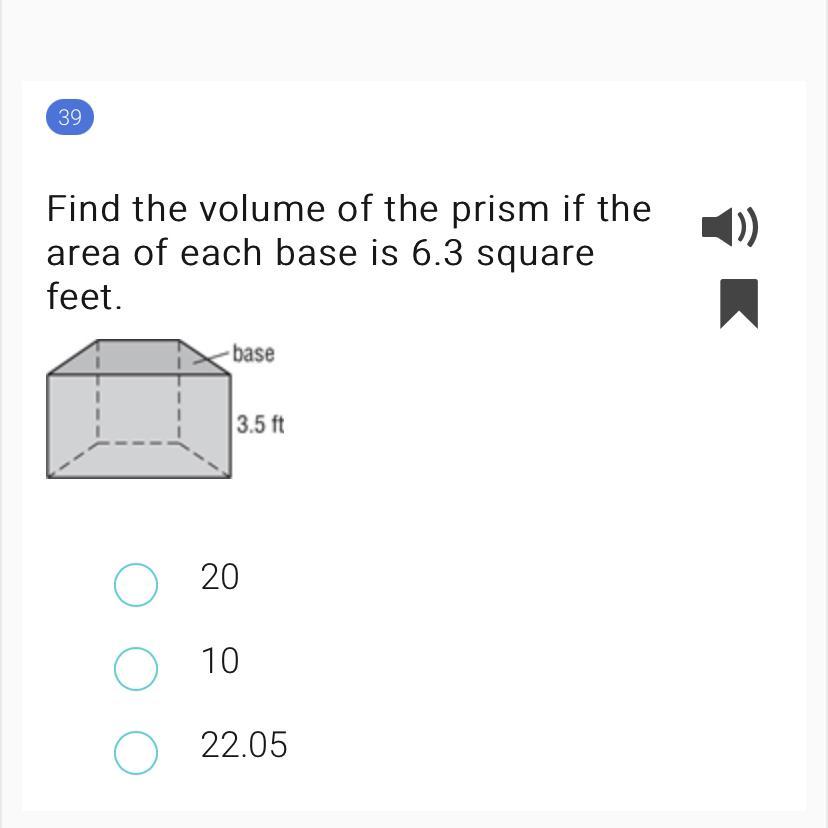The image size is (828, 828).
Task: Mark 22.05 as the answer
Action: [136, 752]
